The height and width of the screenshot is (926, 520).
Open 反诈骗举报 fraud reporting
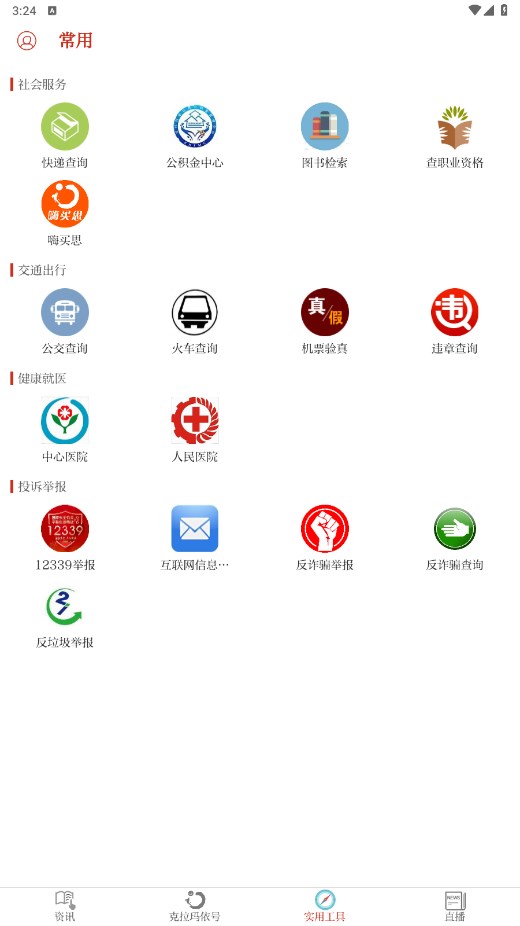[x=325, y=538]
